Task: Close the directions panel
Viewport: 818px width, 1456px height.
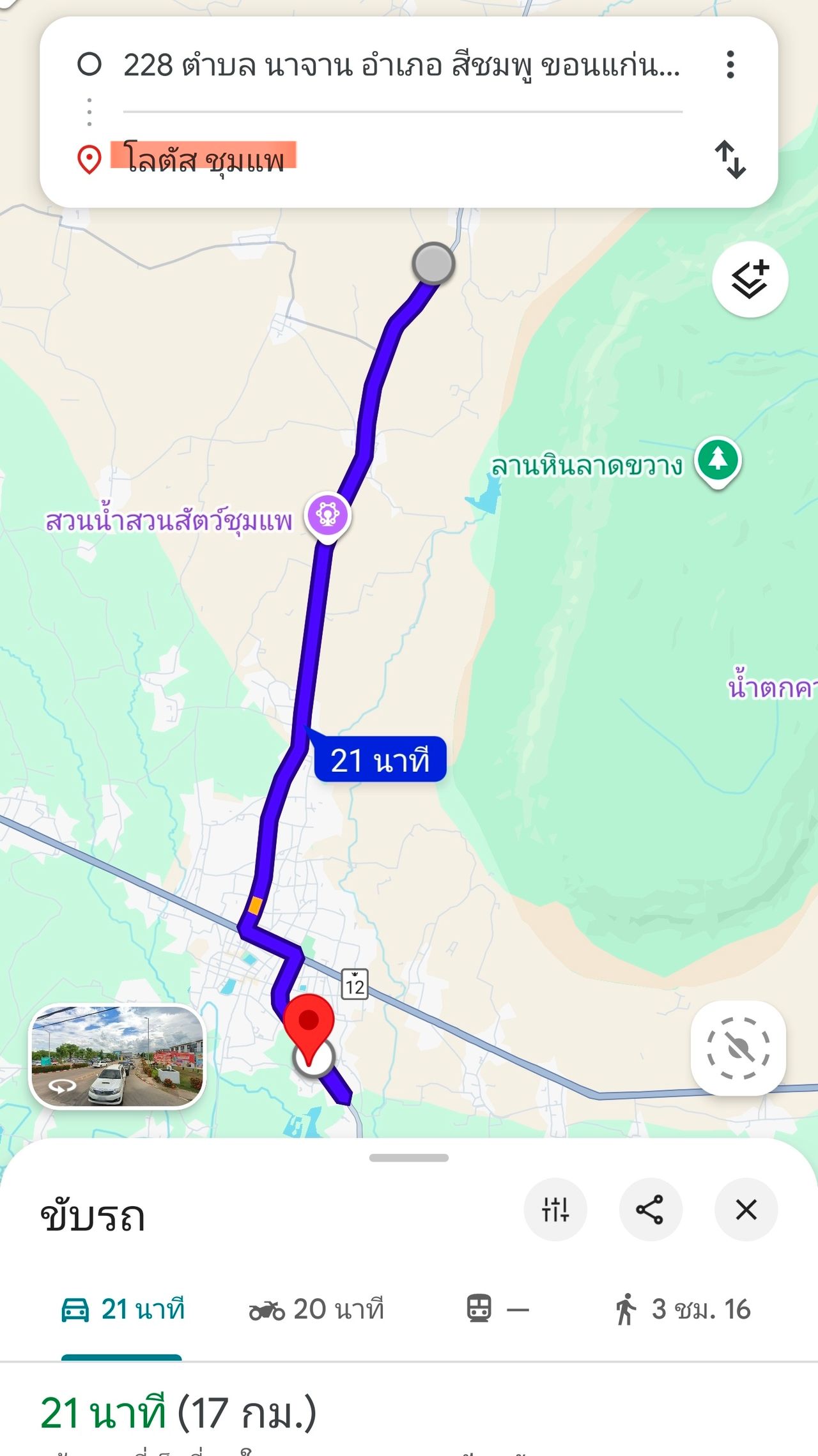Action: pyautogui.click(x=746, y=1209)
